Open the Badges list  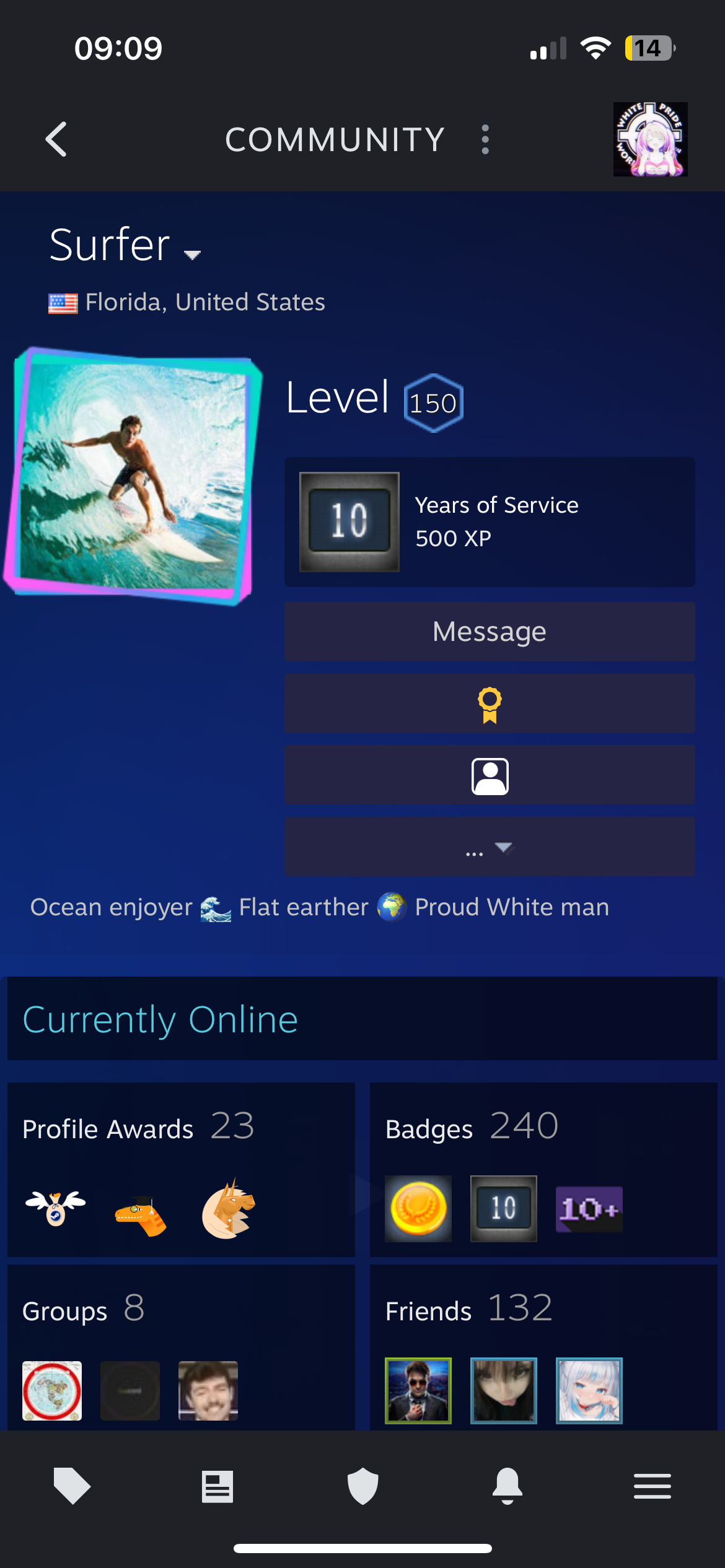[472, 1127]
